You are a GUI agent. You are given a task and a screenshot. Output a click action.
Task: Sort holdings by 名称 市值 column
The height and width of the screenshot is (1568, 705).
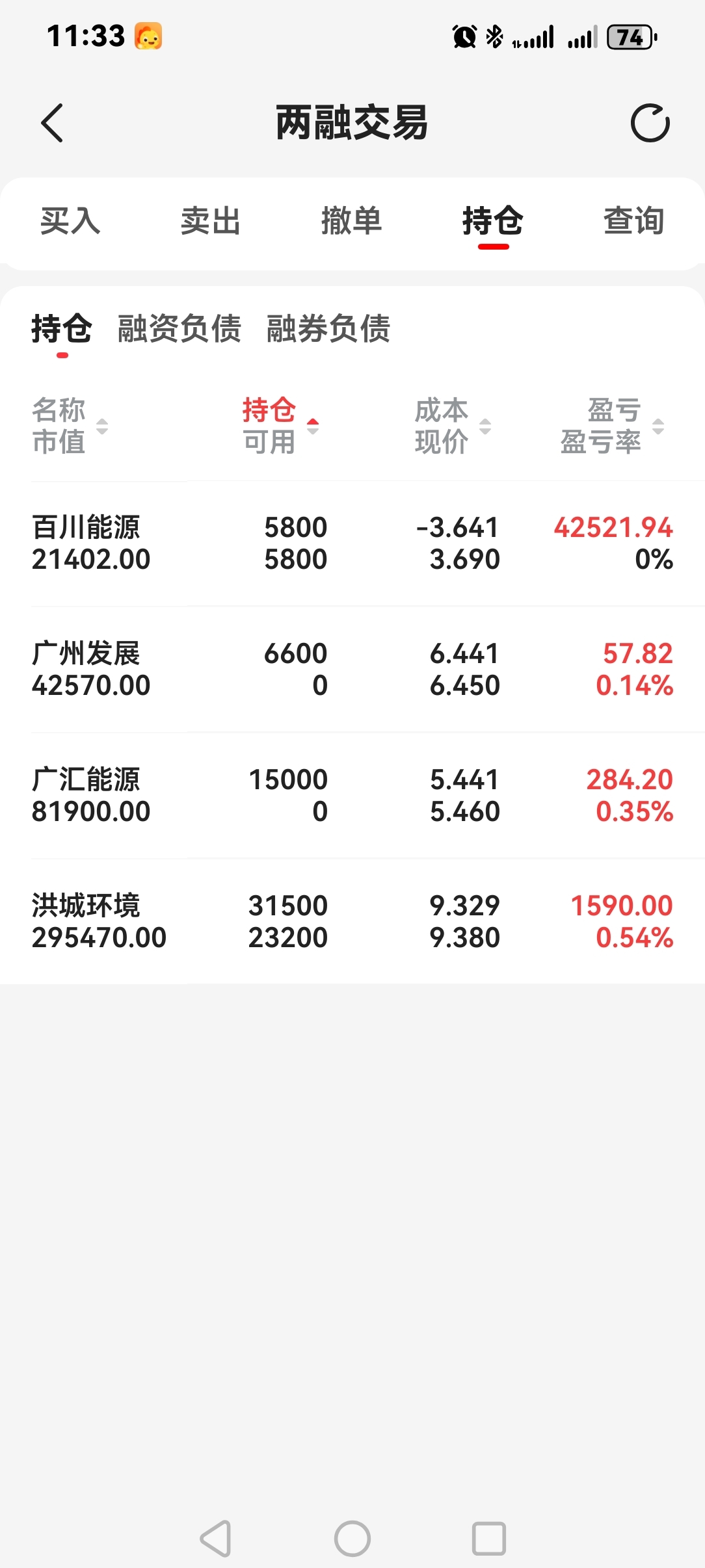pyautogui.click(x=70, y=426)
